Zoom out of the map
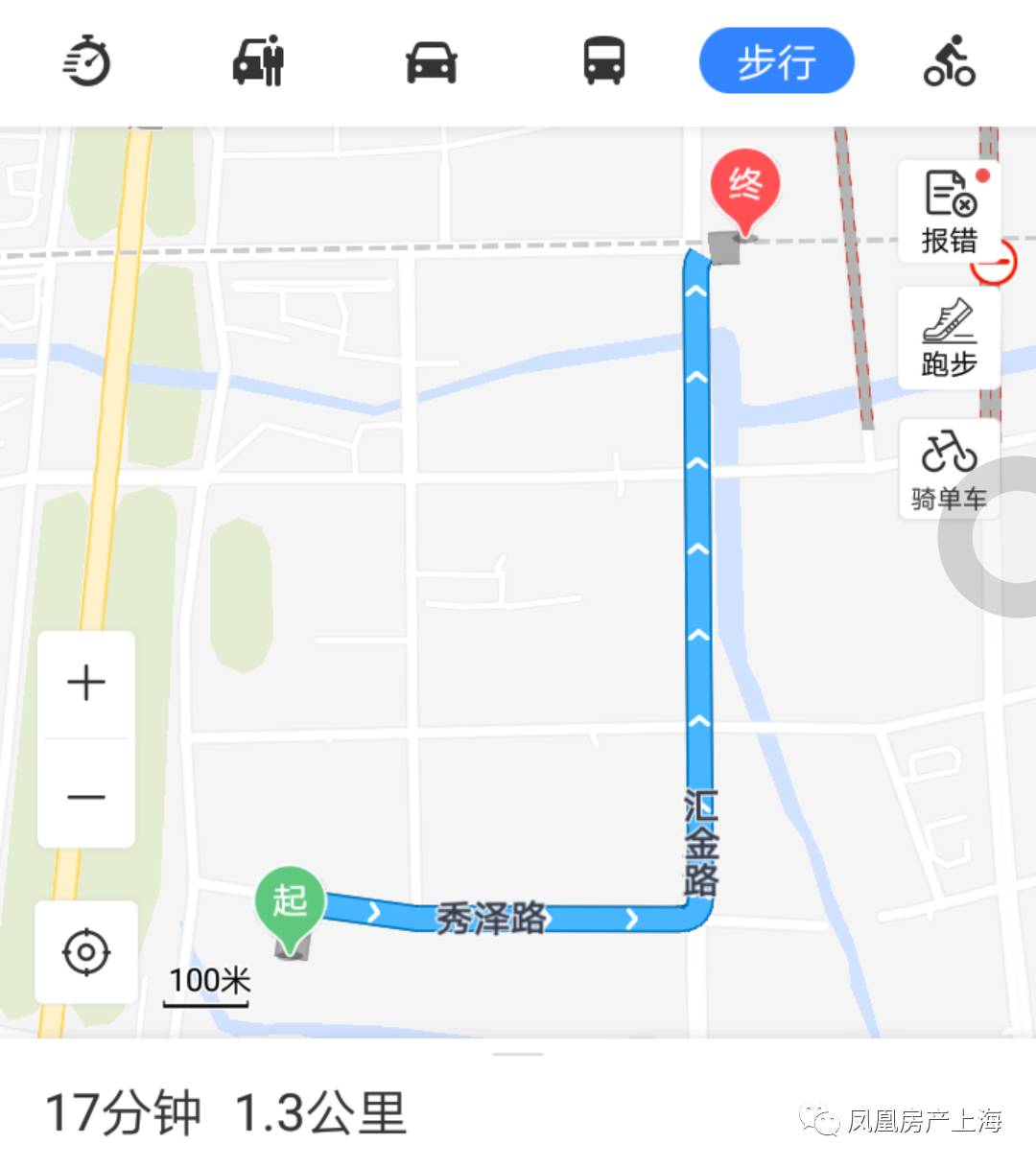 coord(86,796)
